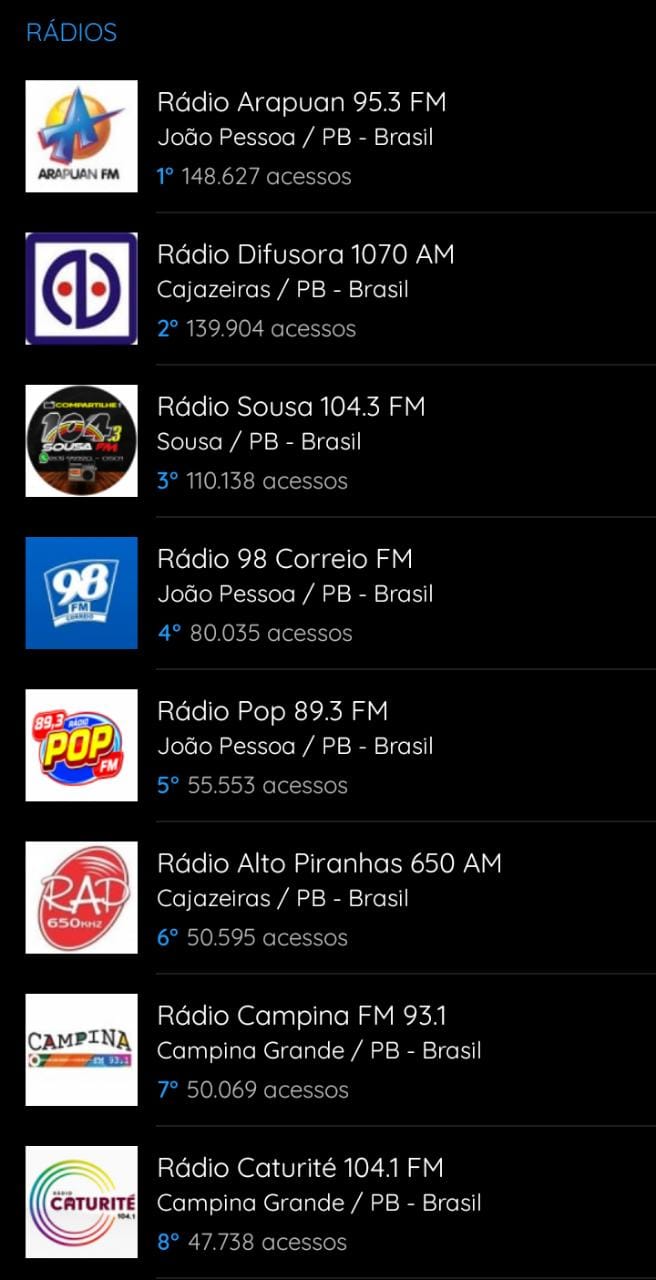Open Rádio Arapuan 95.3 FM

328,137
